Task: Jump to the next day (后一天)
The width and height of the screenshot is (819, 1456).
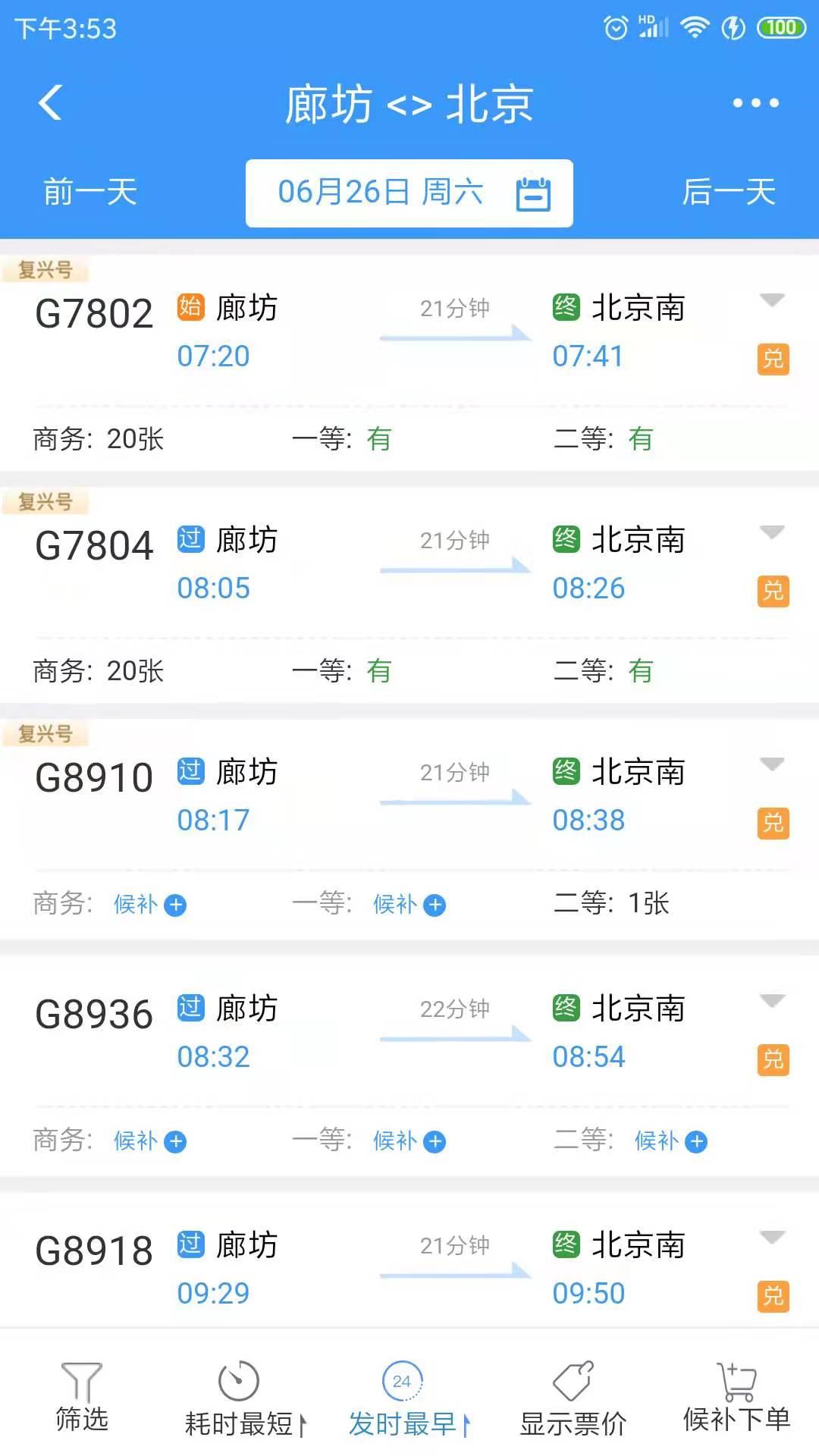Action: pyautogui.click(x=728, y=192)
